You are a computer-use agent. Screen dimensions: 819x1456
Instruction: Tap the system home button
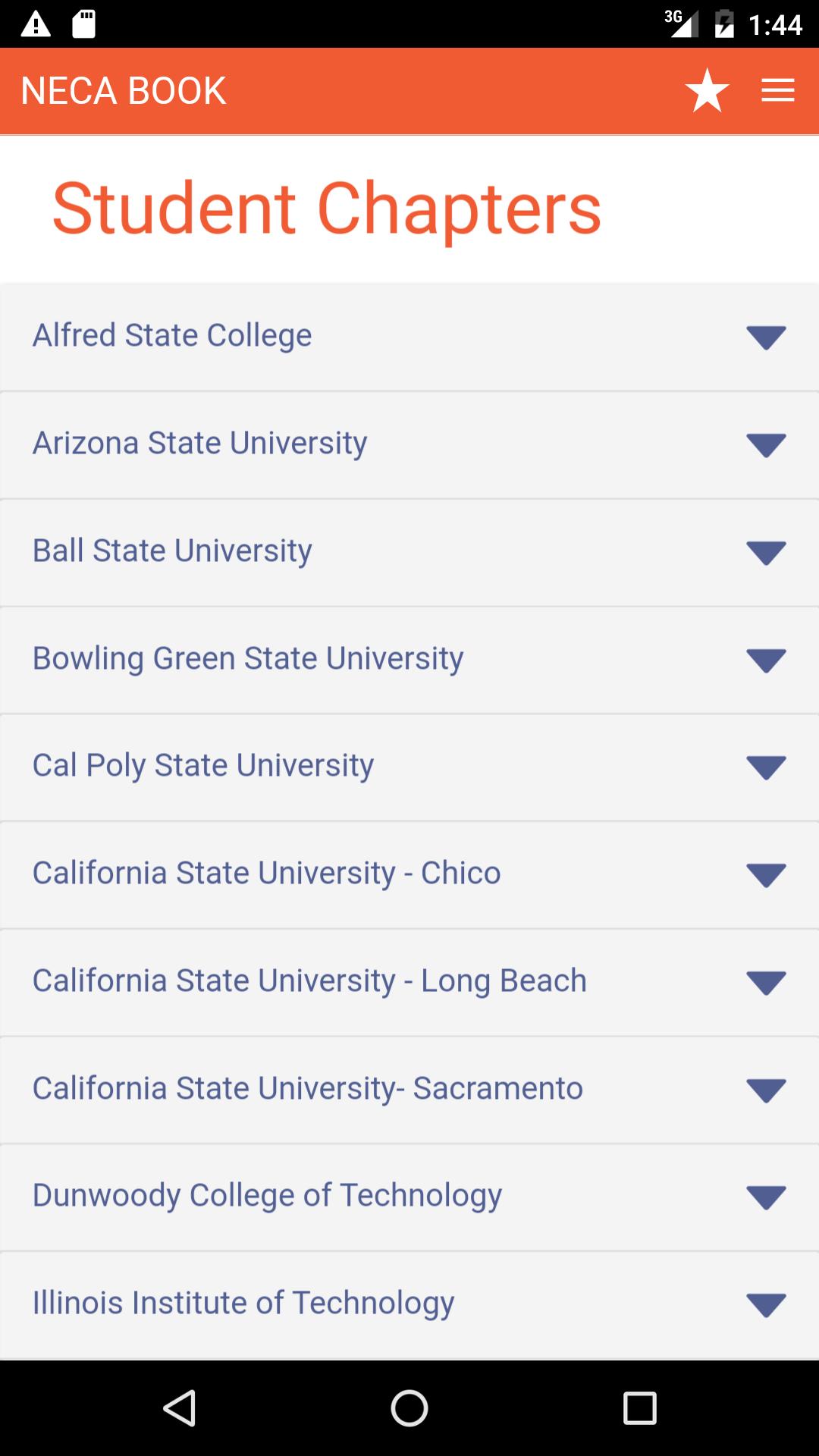tap(409, 1408)
